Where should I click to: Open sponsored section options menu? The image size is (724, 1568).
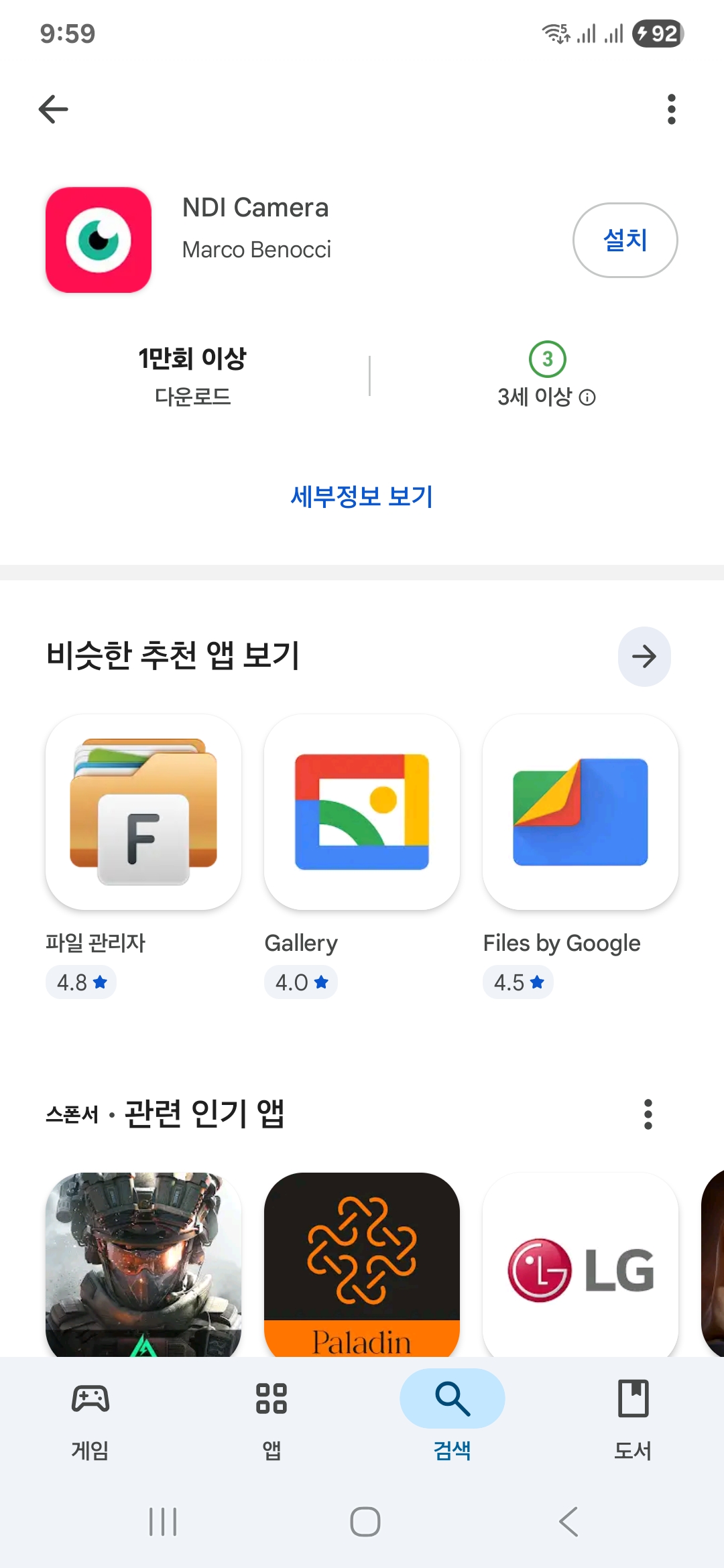(648, 1114)
